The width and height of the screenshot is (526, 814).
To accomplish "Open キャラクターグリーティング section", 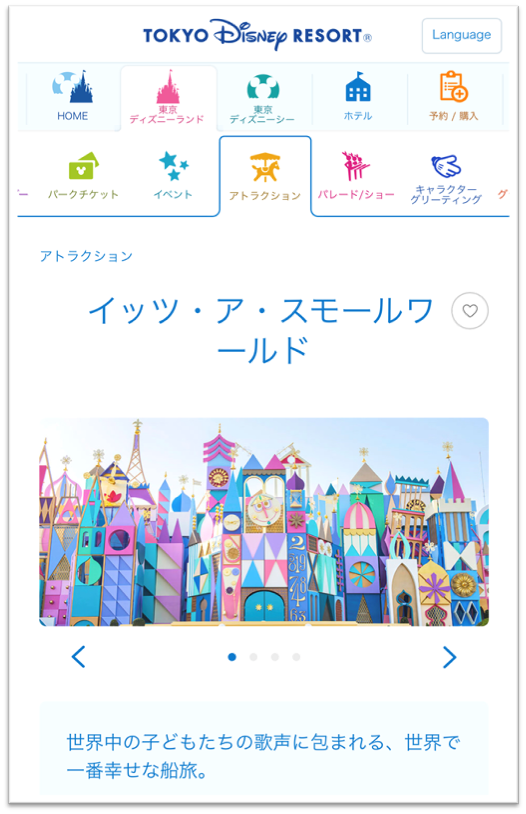I will tap(446, 179).
